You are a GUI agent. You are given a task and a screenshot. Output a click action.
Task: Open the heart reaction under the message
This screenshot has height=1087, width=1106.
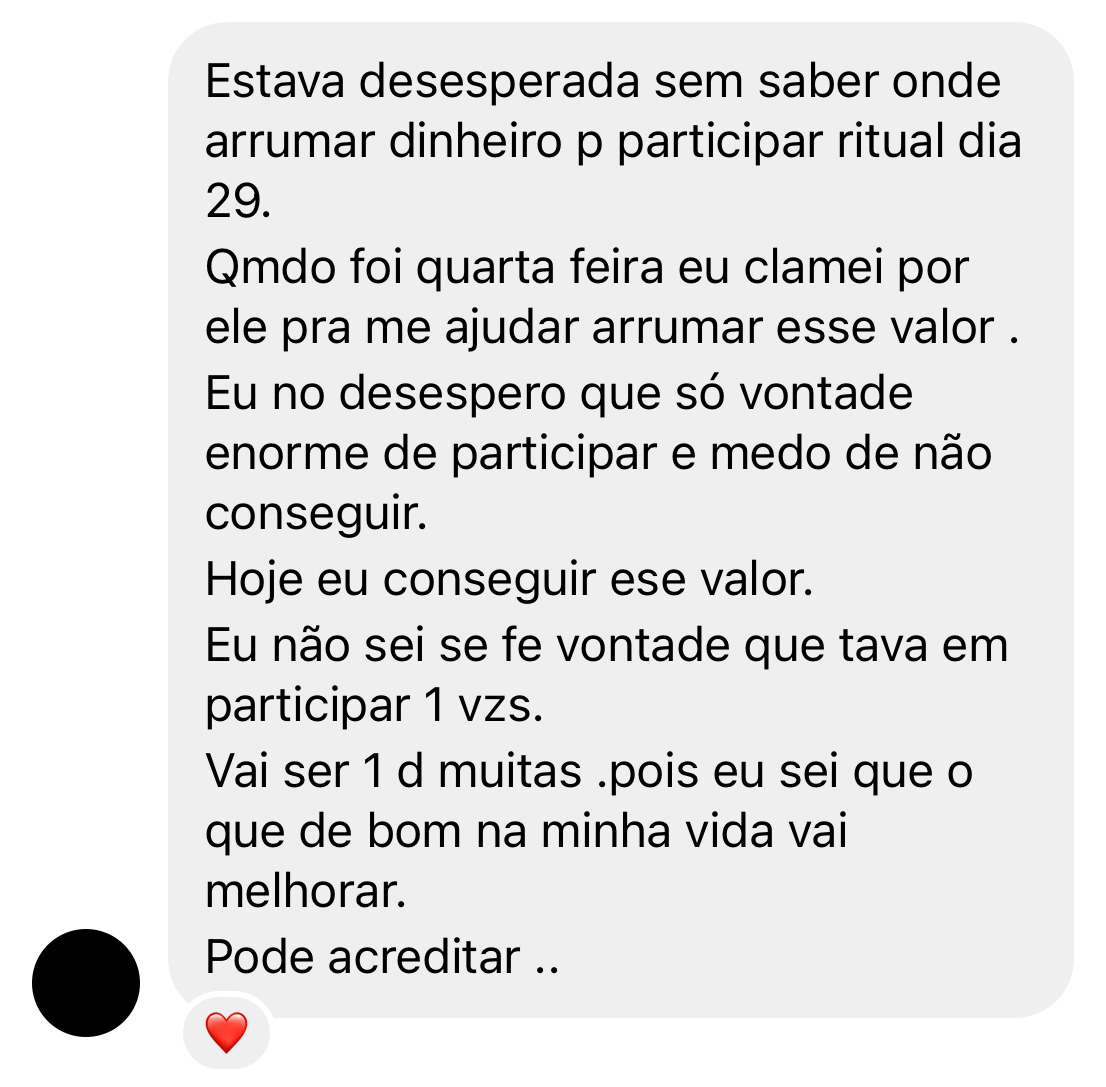click(x=226, y=1031)
